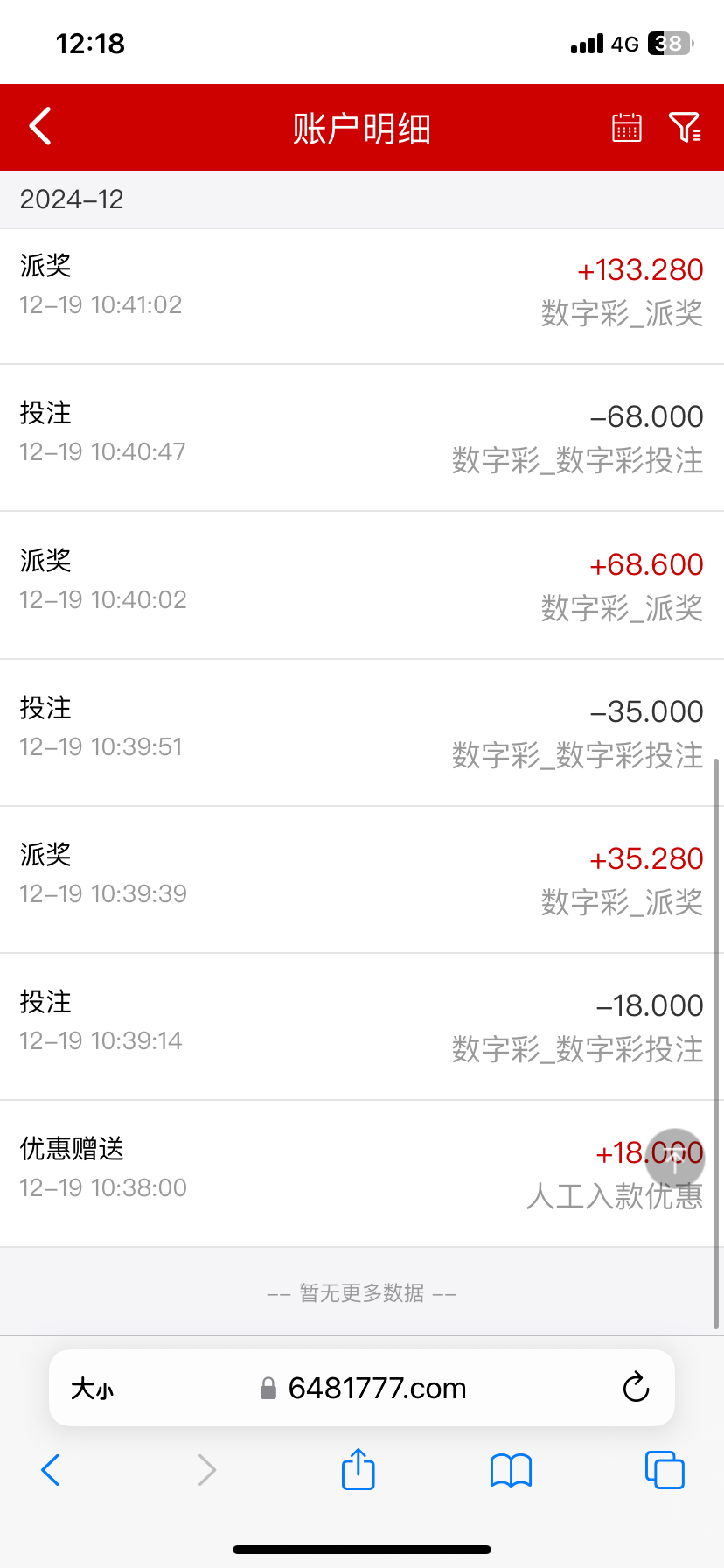Tap the 6481777.com address bar

(x=363, y=1388)
